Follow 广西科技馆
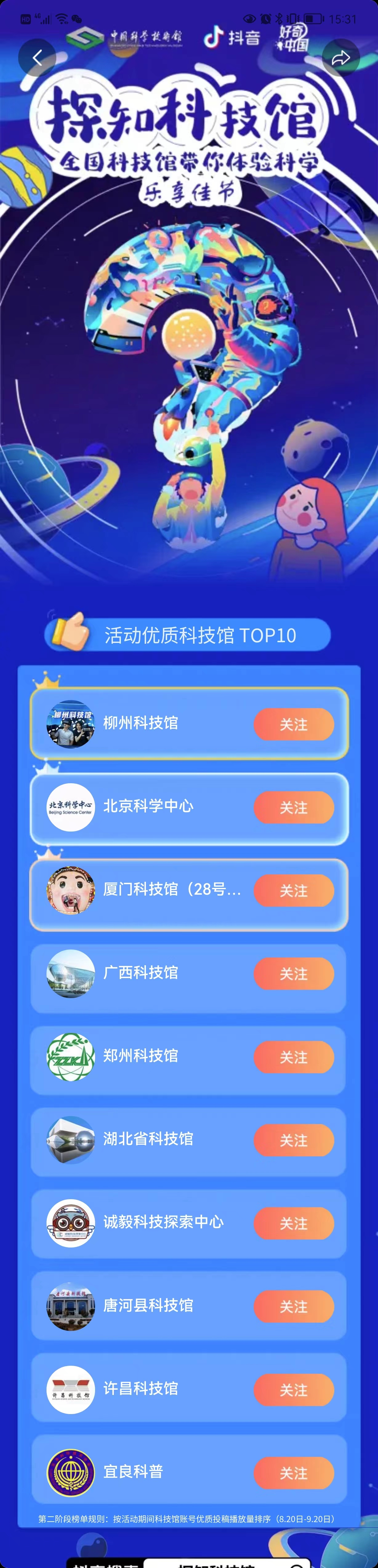The height and width of the screenshot is (1568, 378). (x=293, y=974)
